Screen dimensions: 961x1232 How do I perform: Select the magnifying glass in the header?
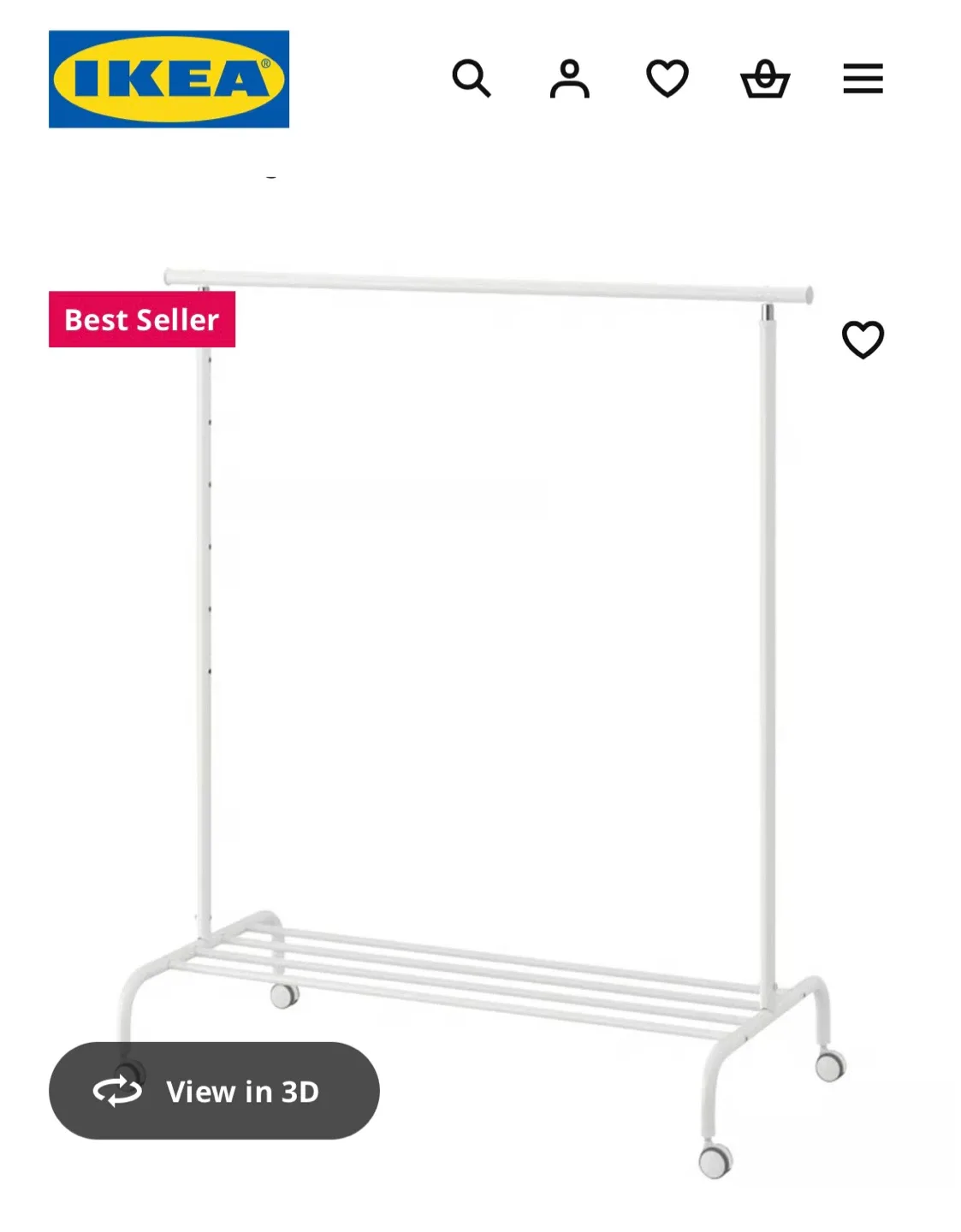(472, 79)
